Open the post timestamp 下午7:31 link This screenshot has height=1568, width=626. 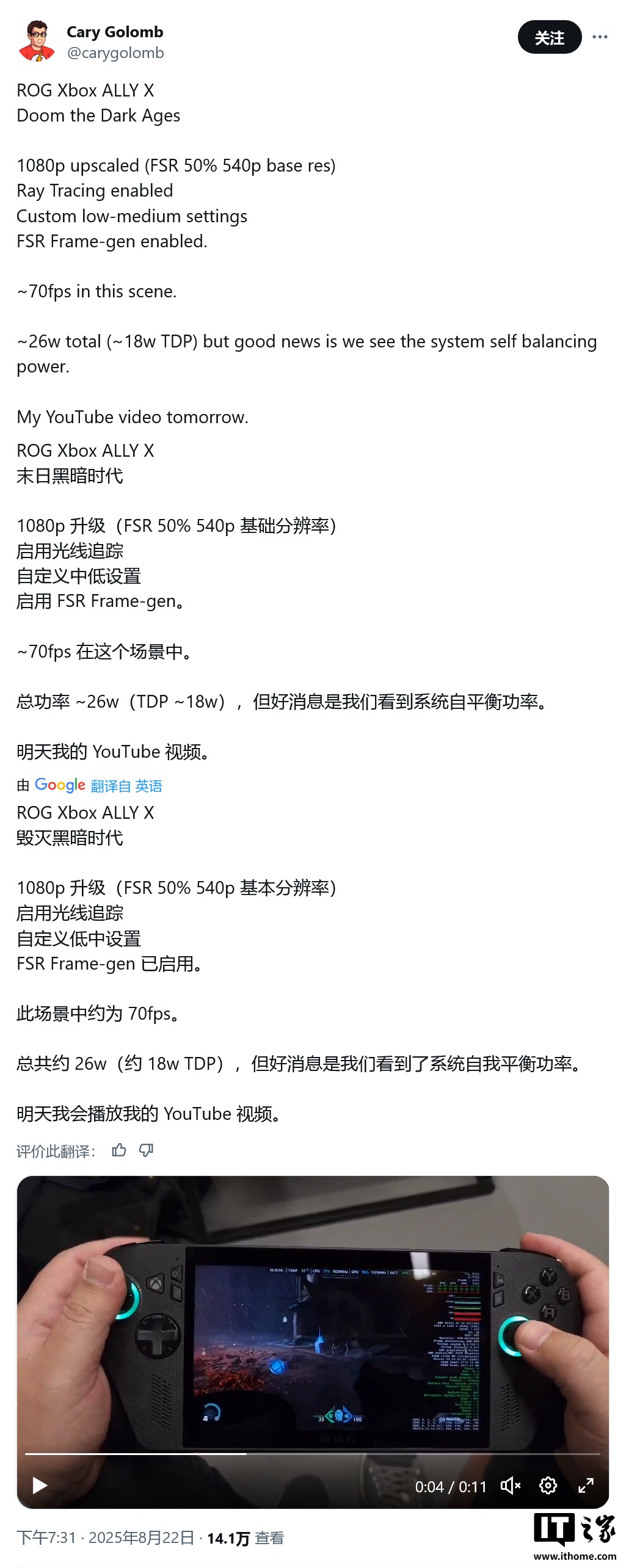point(46,1537)
